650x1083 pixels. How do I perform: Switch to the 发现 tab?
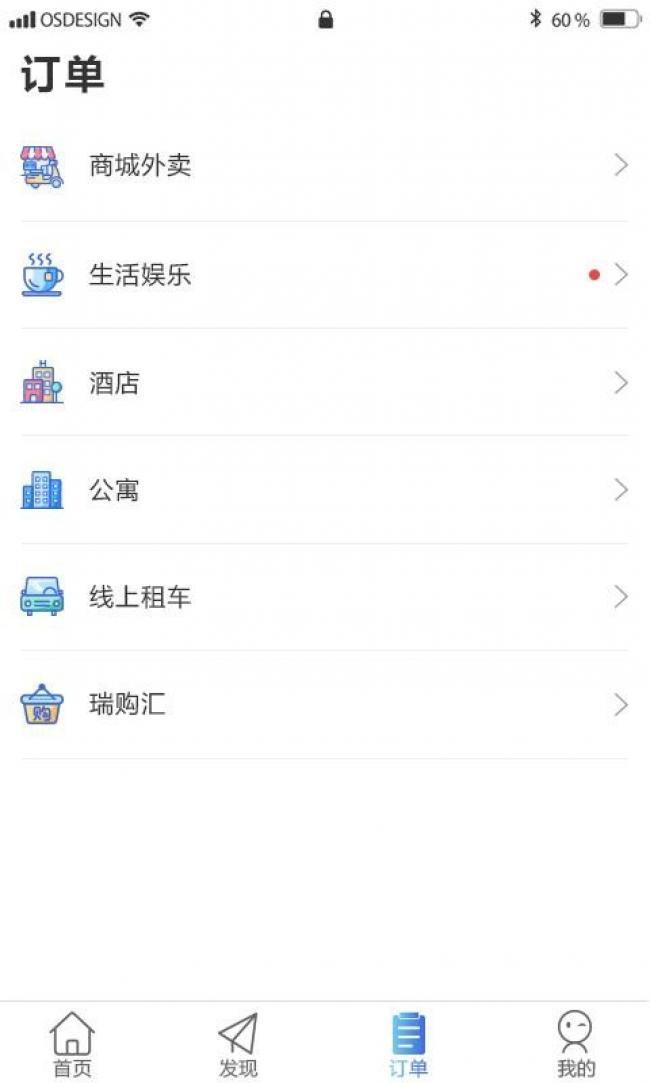click(x=238, y=1044)
